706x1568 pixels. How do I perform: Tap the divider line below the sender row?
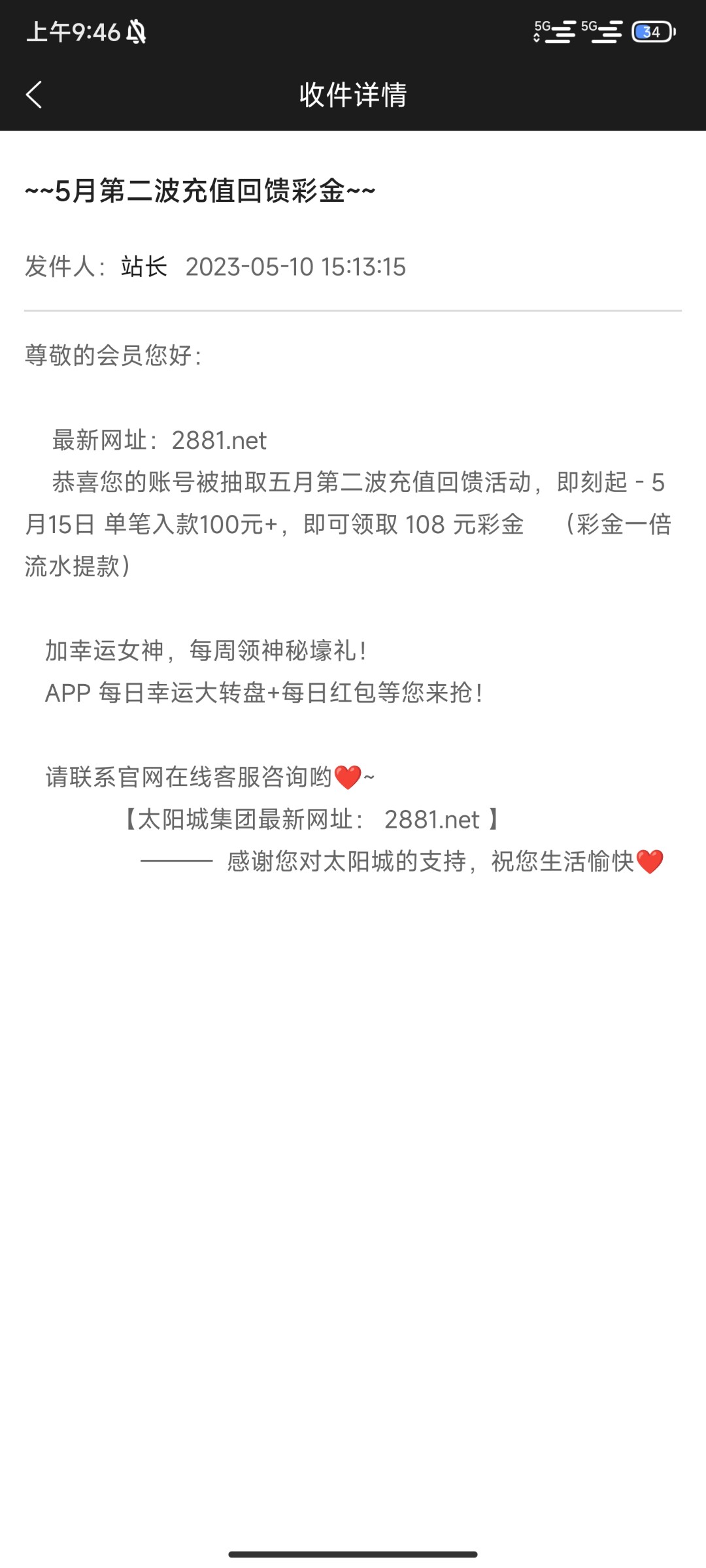click(353, 307)
